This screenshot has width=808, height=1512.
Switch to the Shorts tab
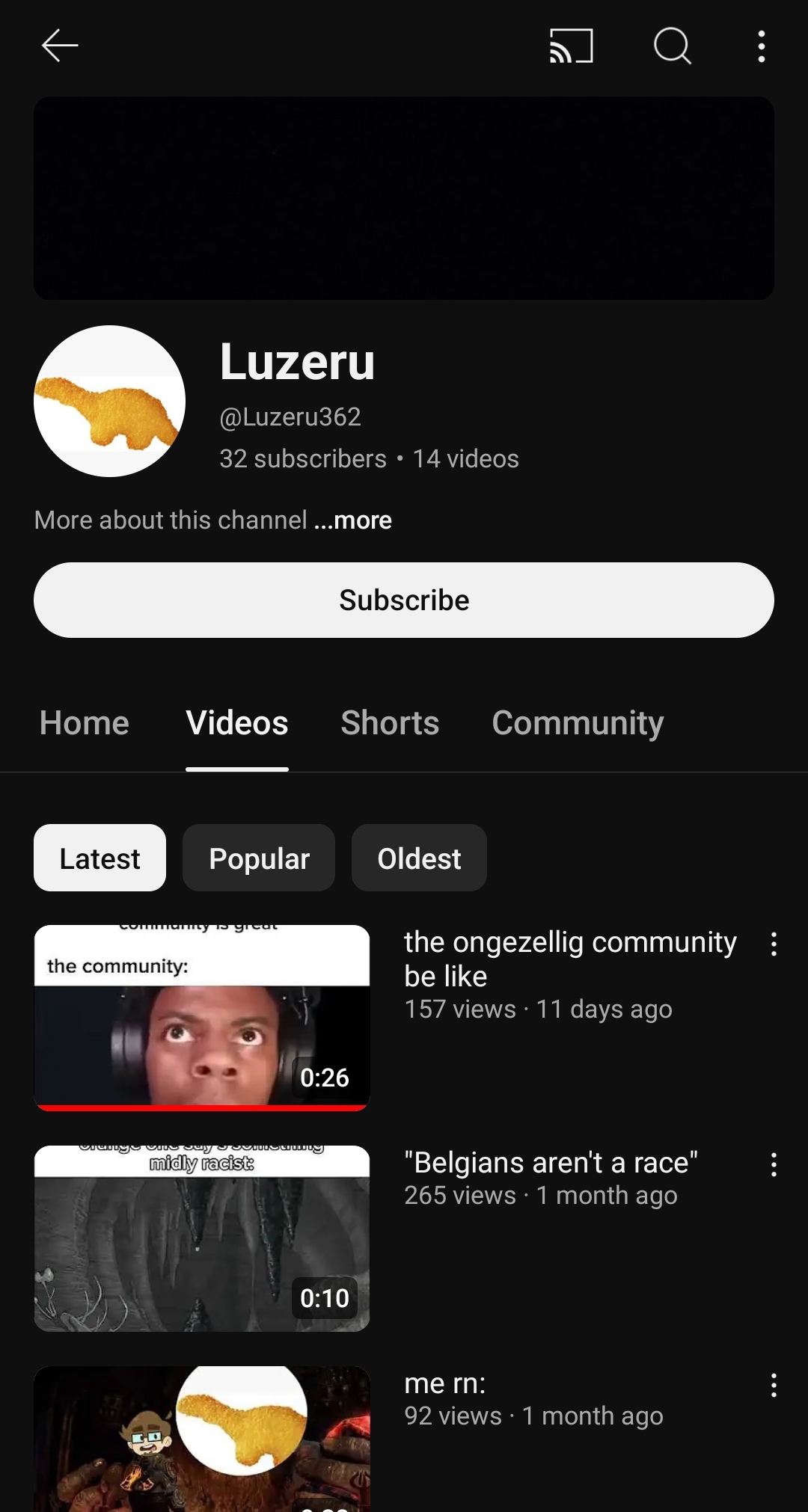pyautogui.click(x=390, y=723)
